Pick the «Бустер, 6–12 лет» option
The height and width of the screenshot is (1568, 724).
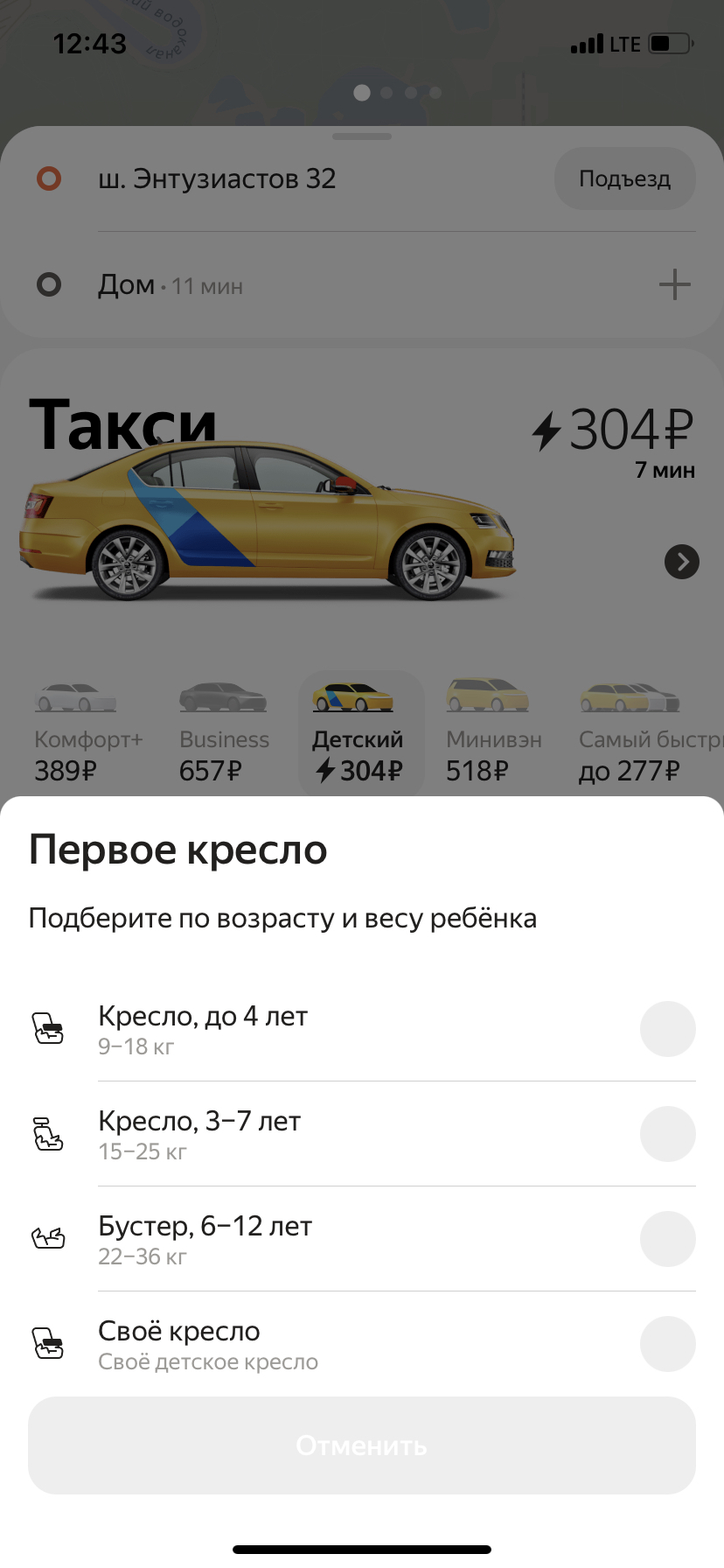[667, 1239]
